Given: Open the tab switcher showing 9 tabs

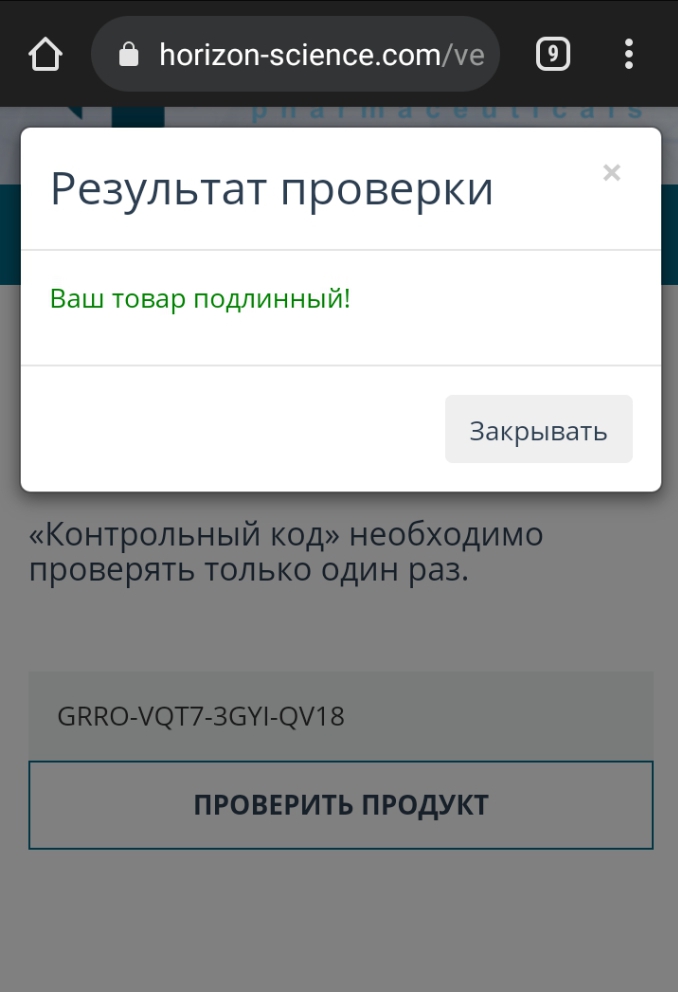Looking at the screenshot, I should point(553,54).
